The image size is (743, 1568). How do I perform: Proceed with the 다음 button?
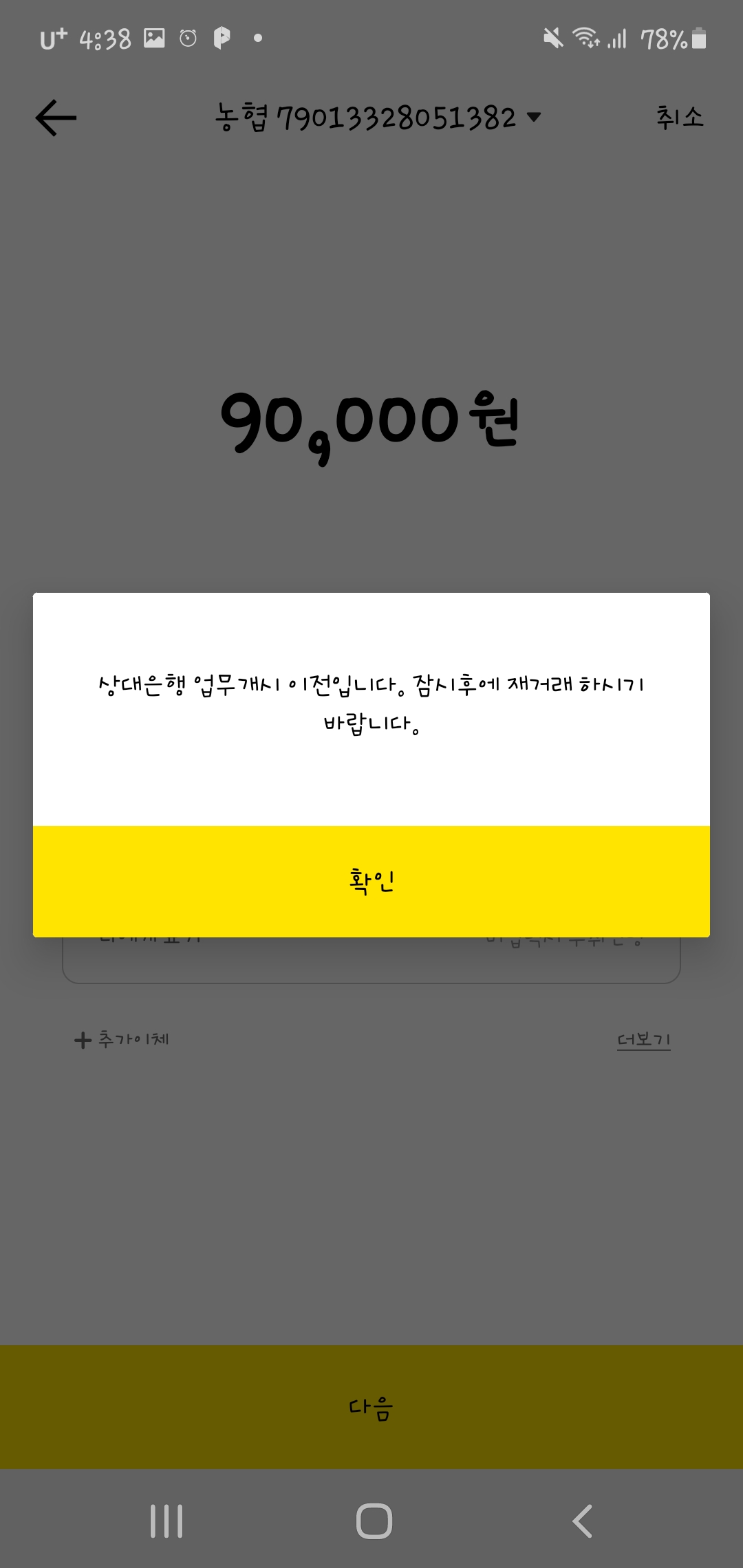371,1407
